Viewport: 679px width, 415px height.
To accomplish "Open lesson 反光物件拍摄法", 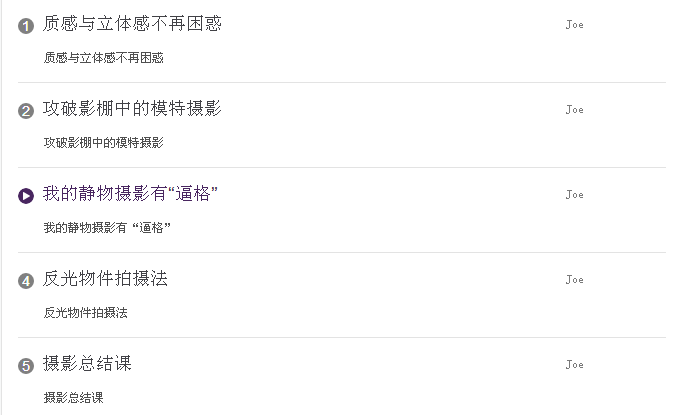I will click(105, 279).
